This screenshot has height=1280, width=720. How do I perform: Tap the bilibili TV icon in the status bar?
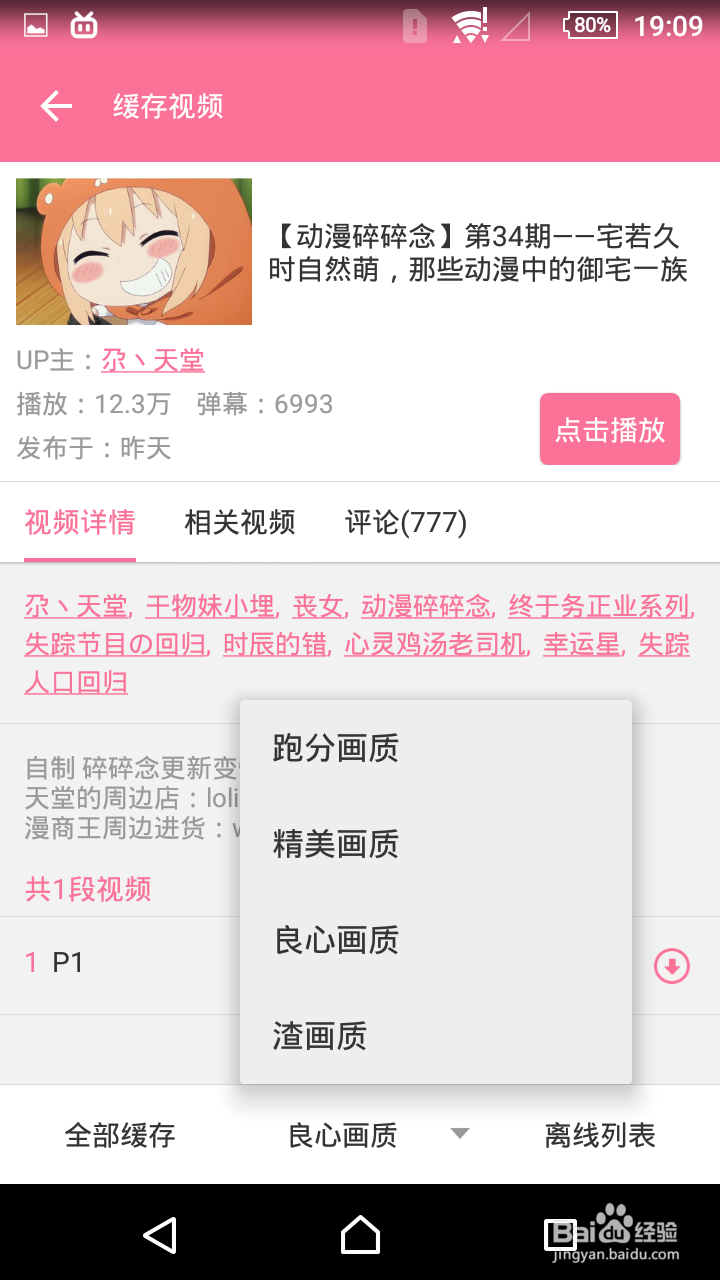[84, 27]
